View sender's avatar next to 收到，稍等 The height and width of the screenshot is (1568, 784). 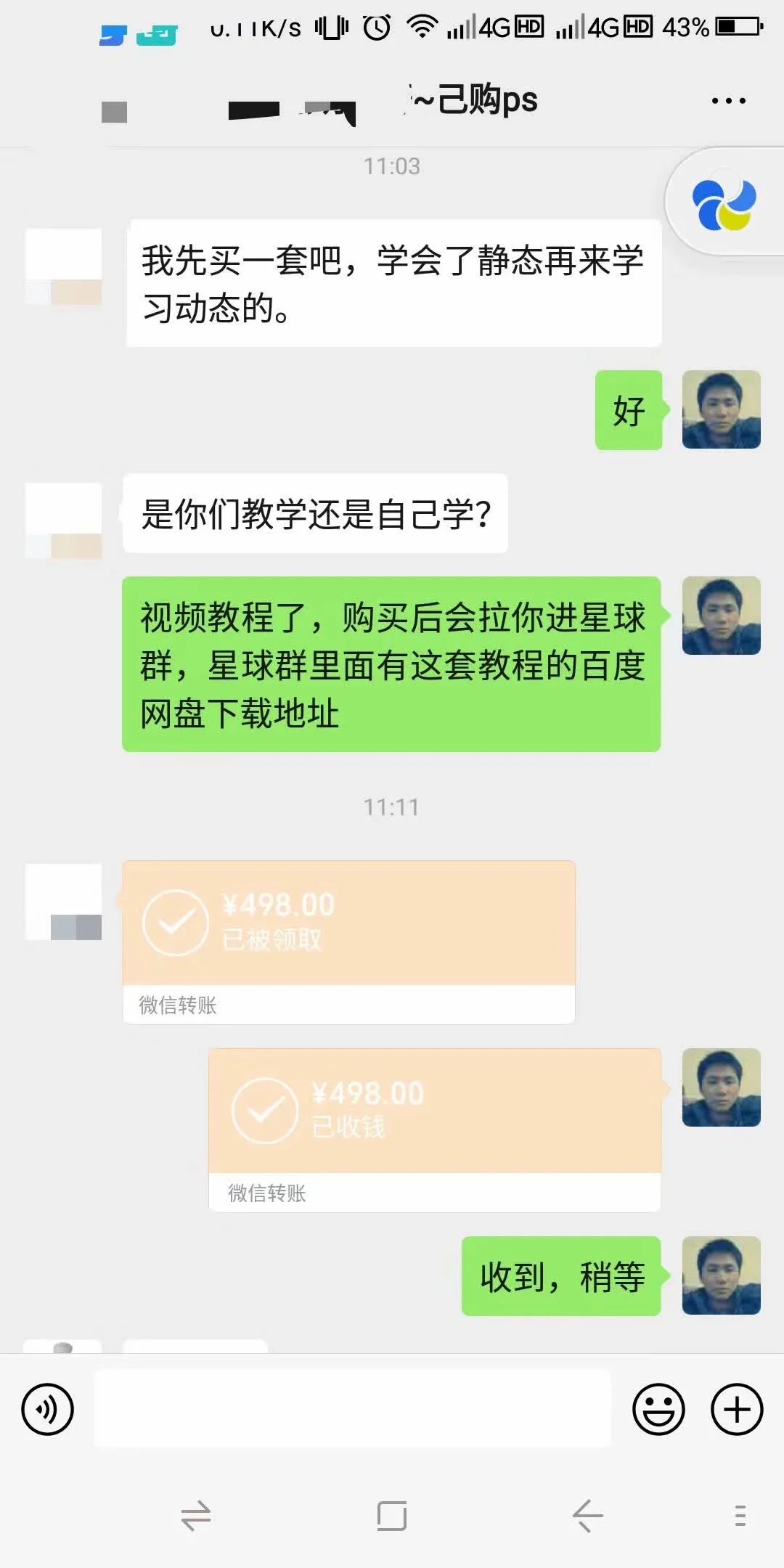pyautogui.click(x=721, y=1275)
